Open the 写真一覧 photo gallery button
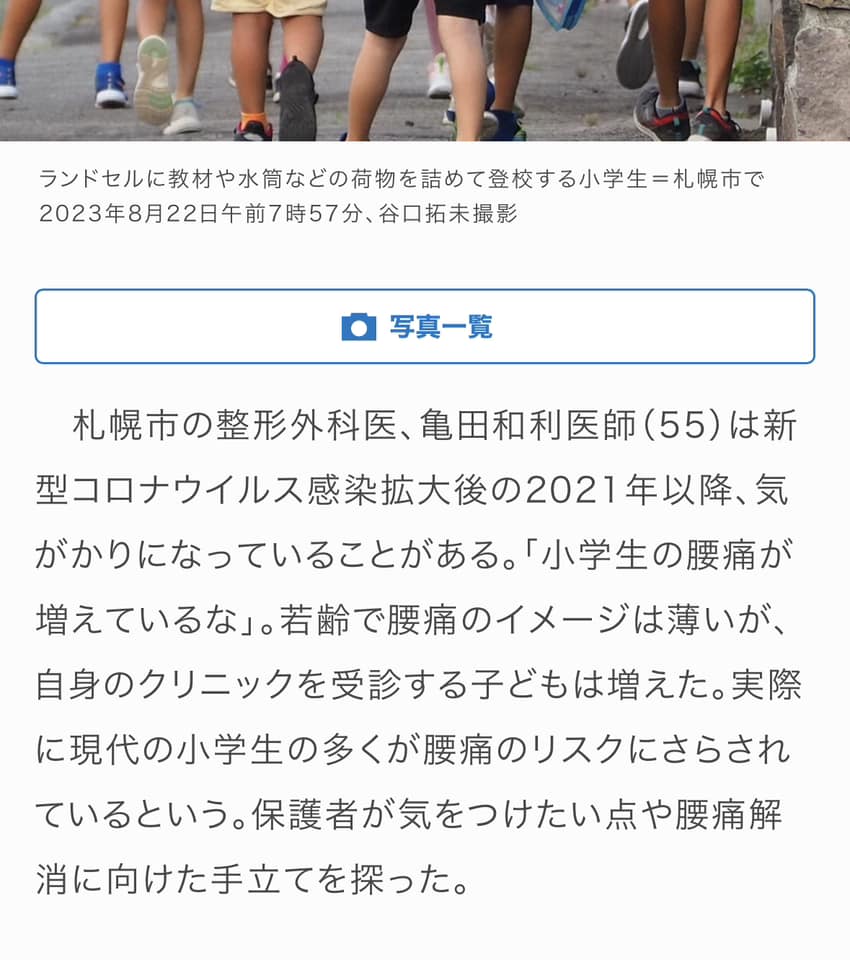The height and width of the screenshot is (960, 850). tap(424, 327)
